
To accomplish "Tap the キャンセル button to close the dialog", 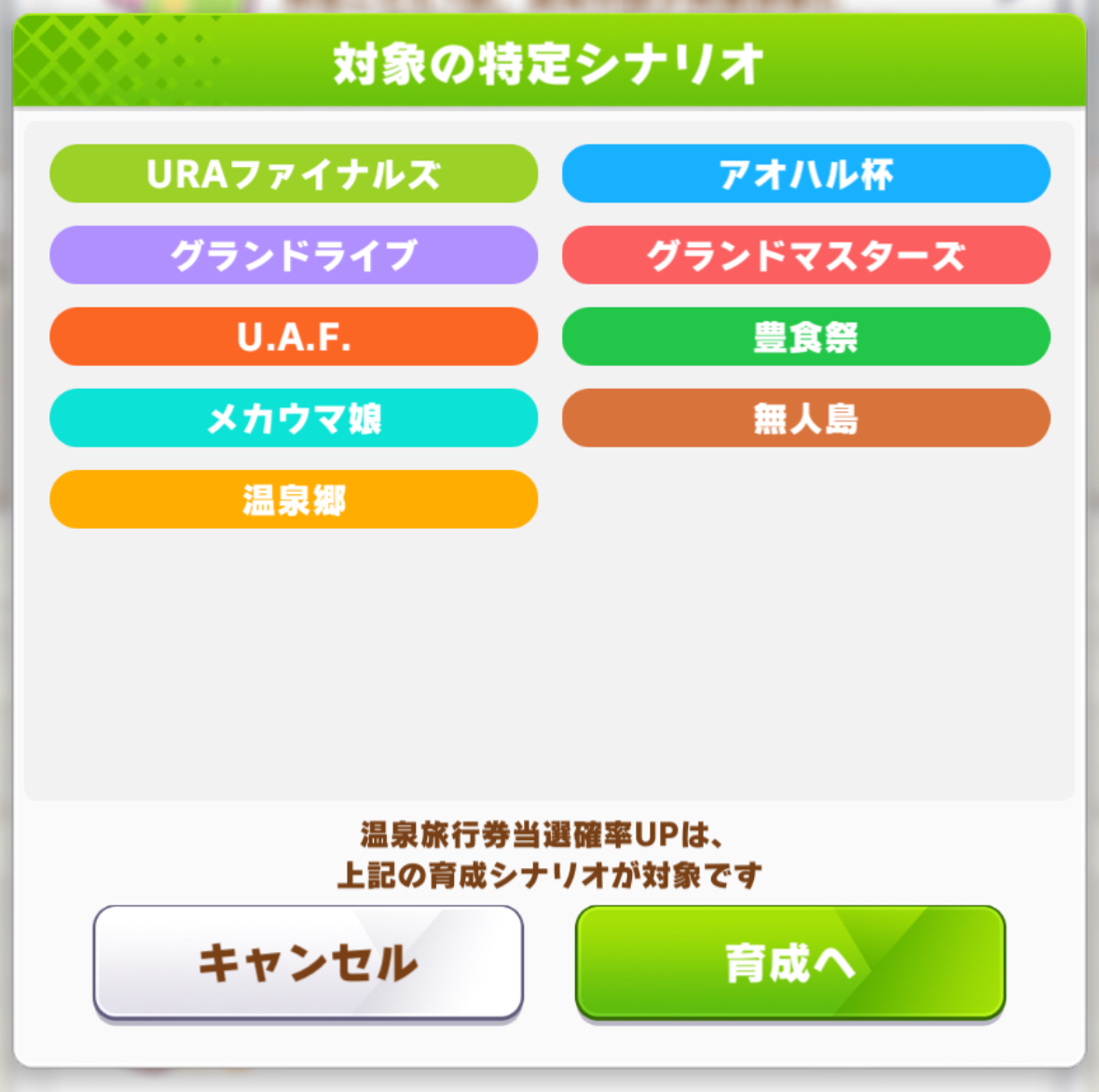I will [x=309, y=962].
